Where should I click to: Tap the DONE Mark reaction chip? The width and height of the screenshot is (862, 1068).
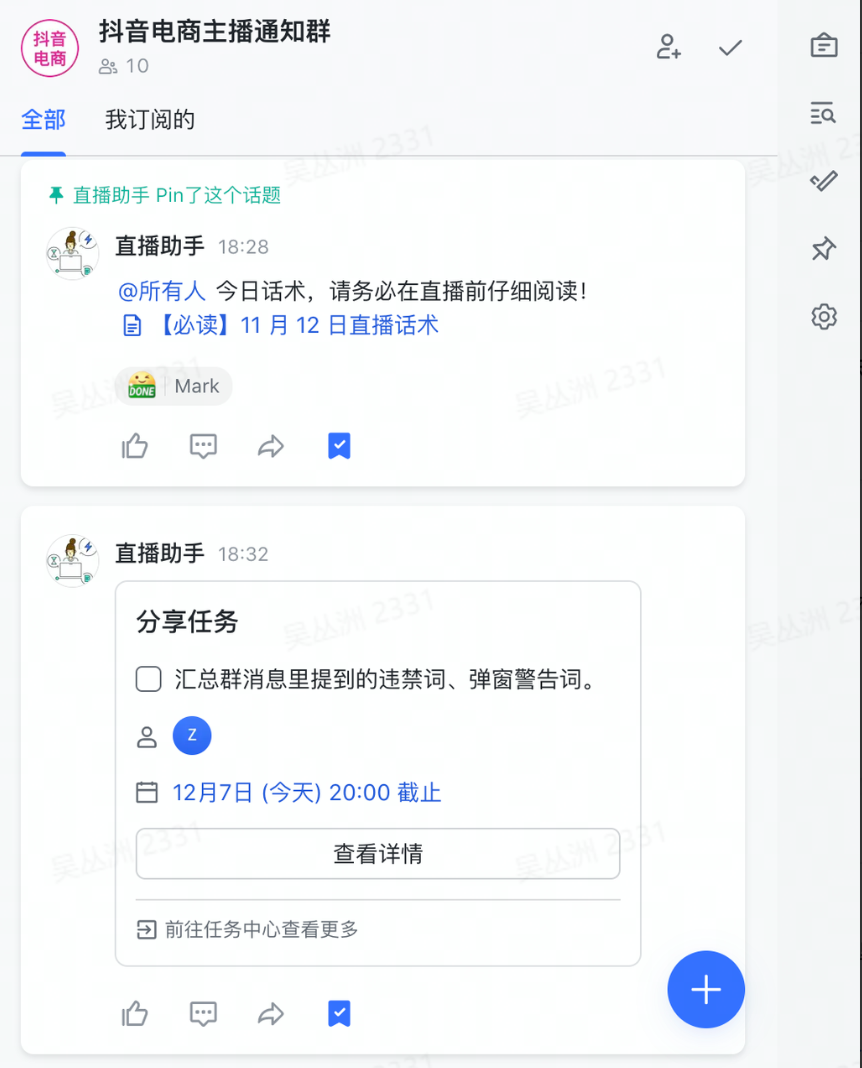174,386
